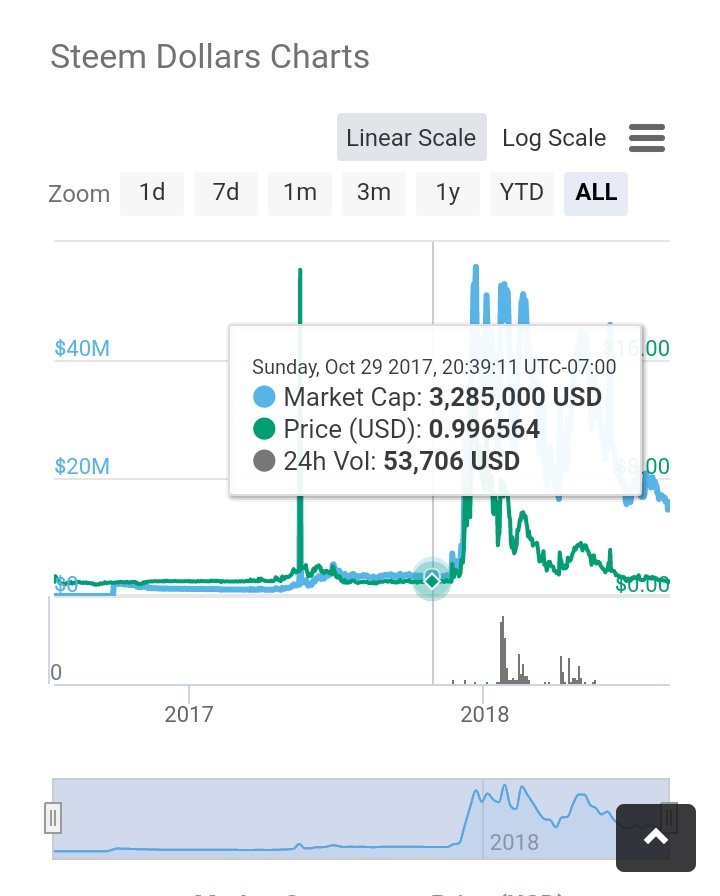
Task: Open the chart hamburger menu
Action: [647, 138]
